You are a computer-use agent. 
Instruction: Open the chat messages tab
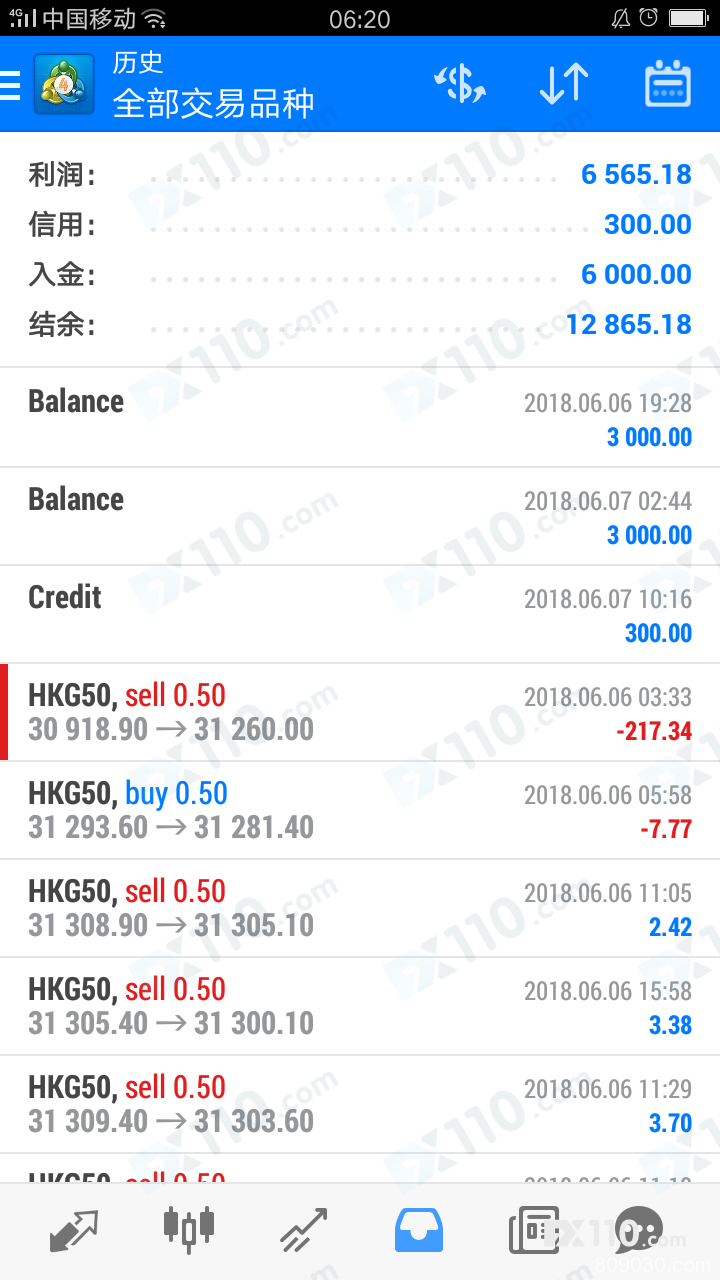click(x=639, y=1230)
